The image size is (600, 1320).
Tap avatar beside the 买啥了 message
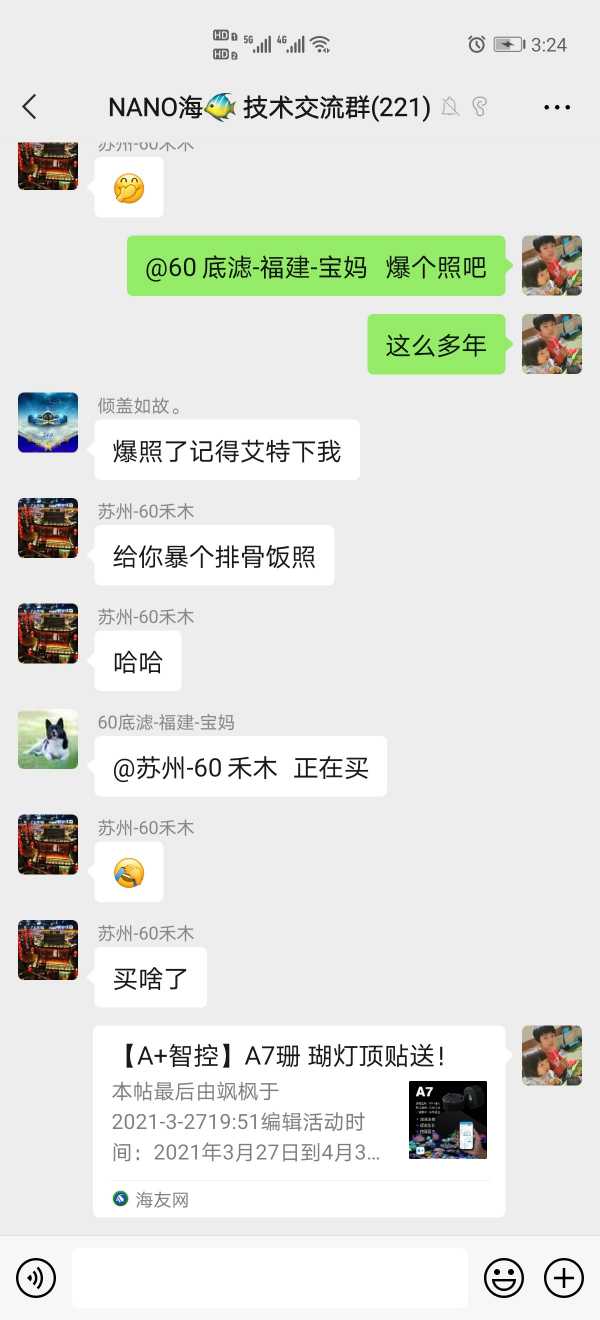click(x=48, y=950)
